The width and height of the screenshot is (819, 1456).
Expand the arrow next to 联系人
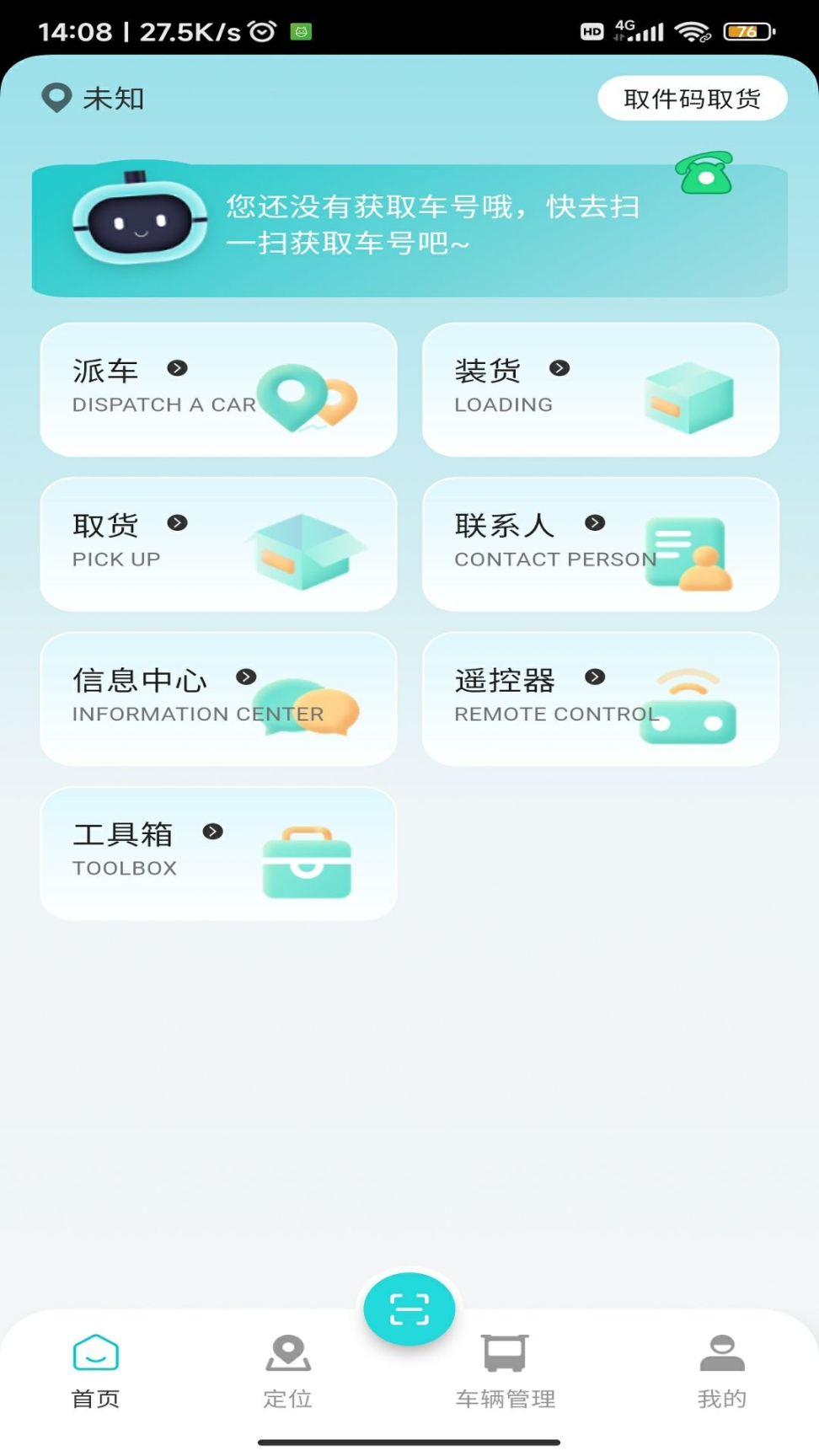(x=594, y=523)
